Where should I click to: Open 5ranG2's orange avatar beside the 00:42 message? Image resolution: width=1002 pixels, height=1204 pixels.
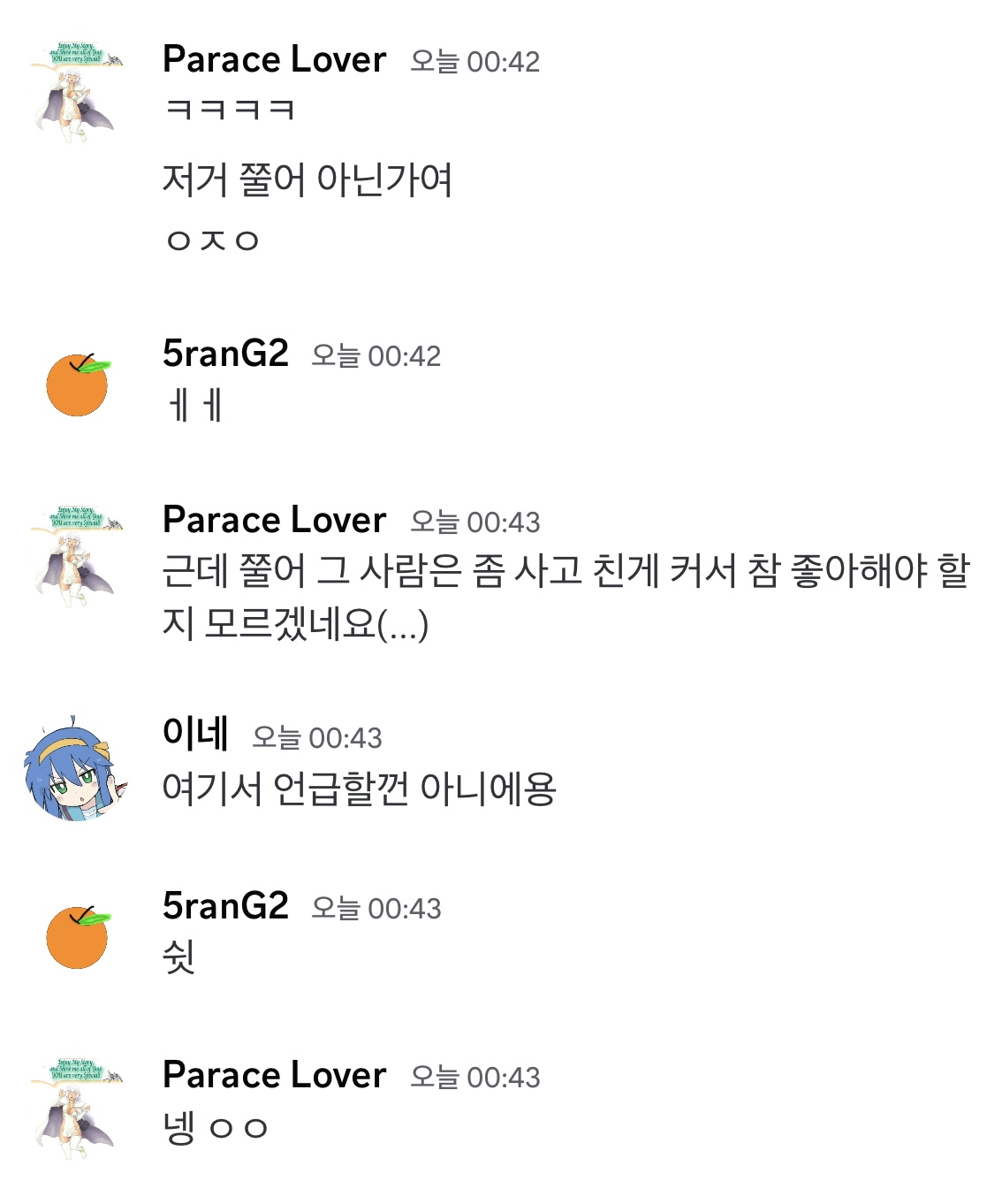pyautogui.click(x=77, y=385)
